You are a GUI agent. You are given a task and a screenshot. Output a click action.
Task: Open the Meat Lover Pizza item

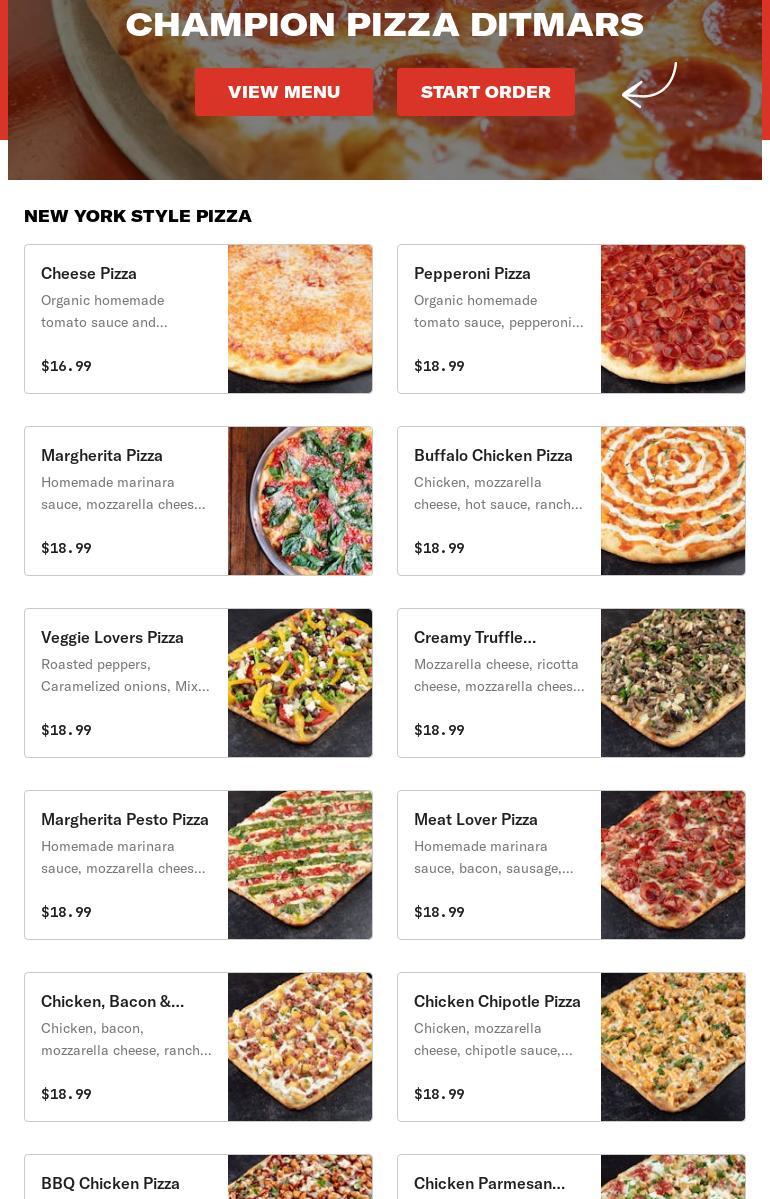click(571, 865)
